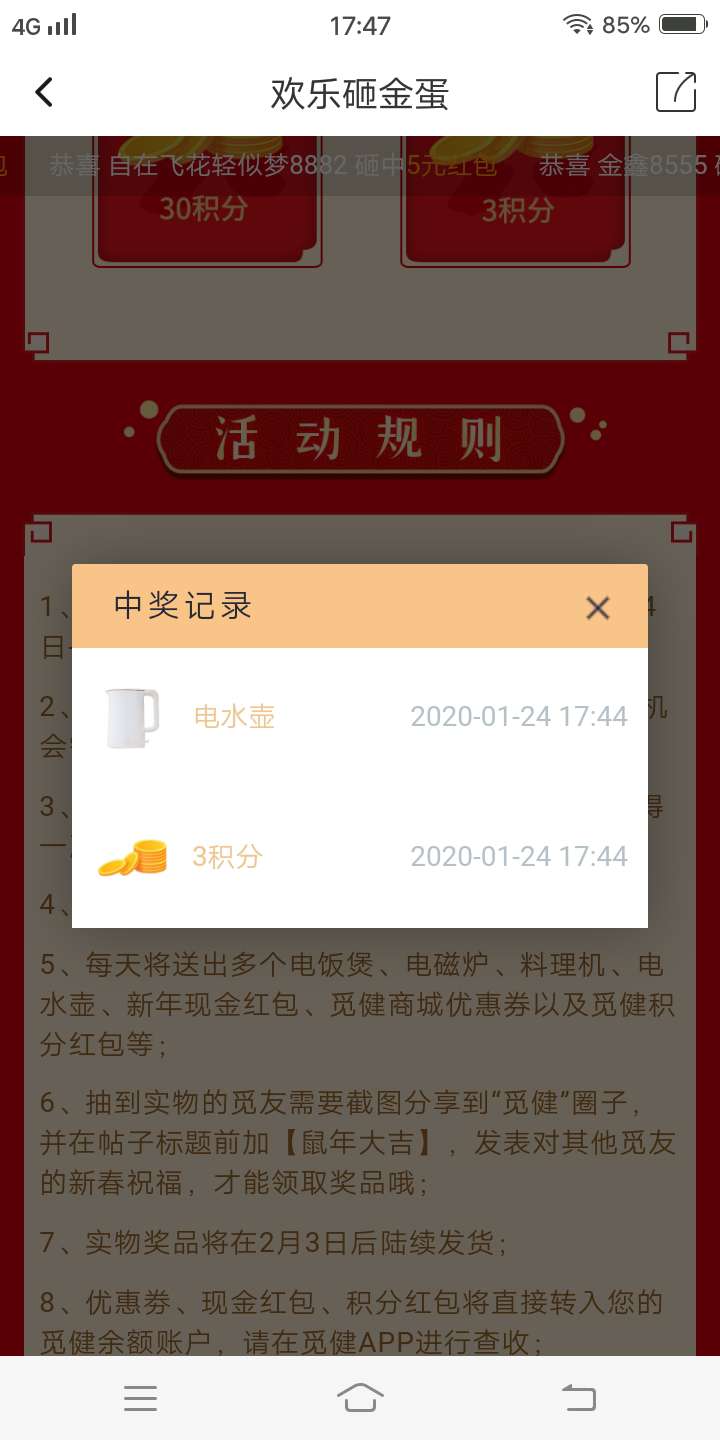The image size is (720, 1440).
Task: Tap the menu button in the bottom navigation bar
Action: [140, 1397]
